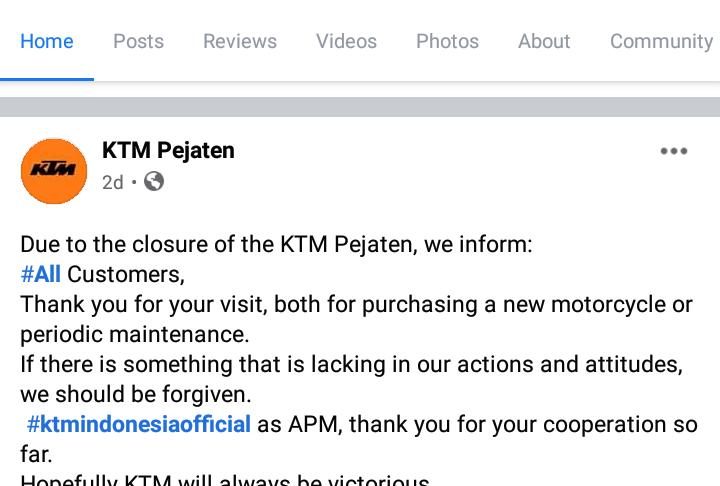This screenshot has width=720, height=486.
Task: Open the post's three-dot overflow menu
Action: coord(674,151)
